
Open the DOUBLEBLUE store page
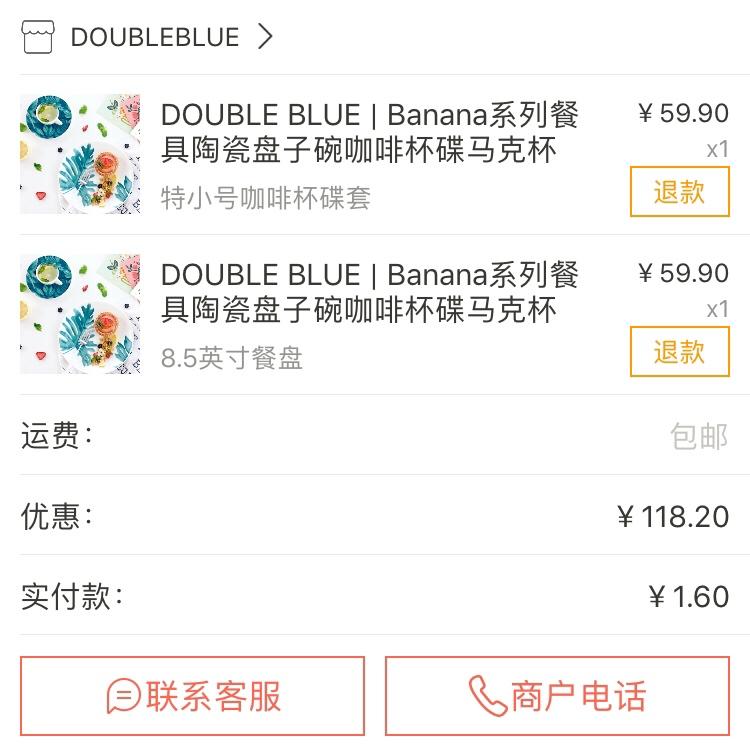[x=155, y=38]
